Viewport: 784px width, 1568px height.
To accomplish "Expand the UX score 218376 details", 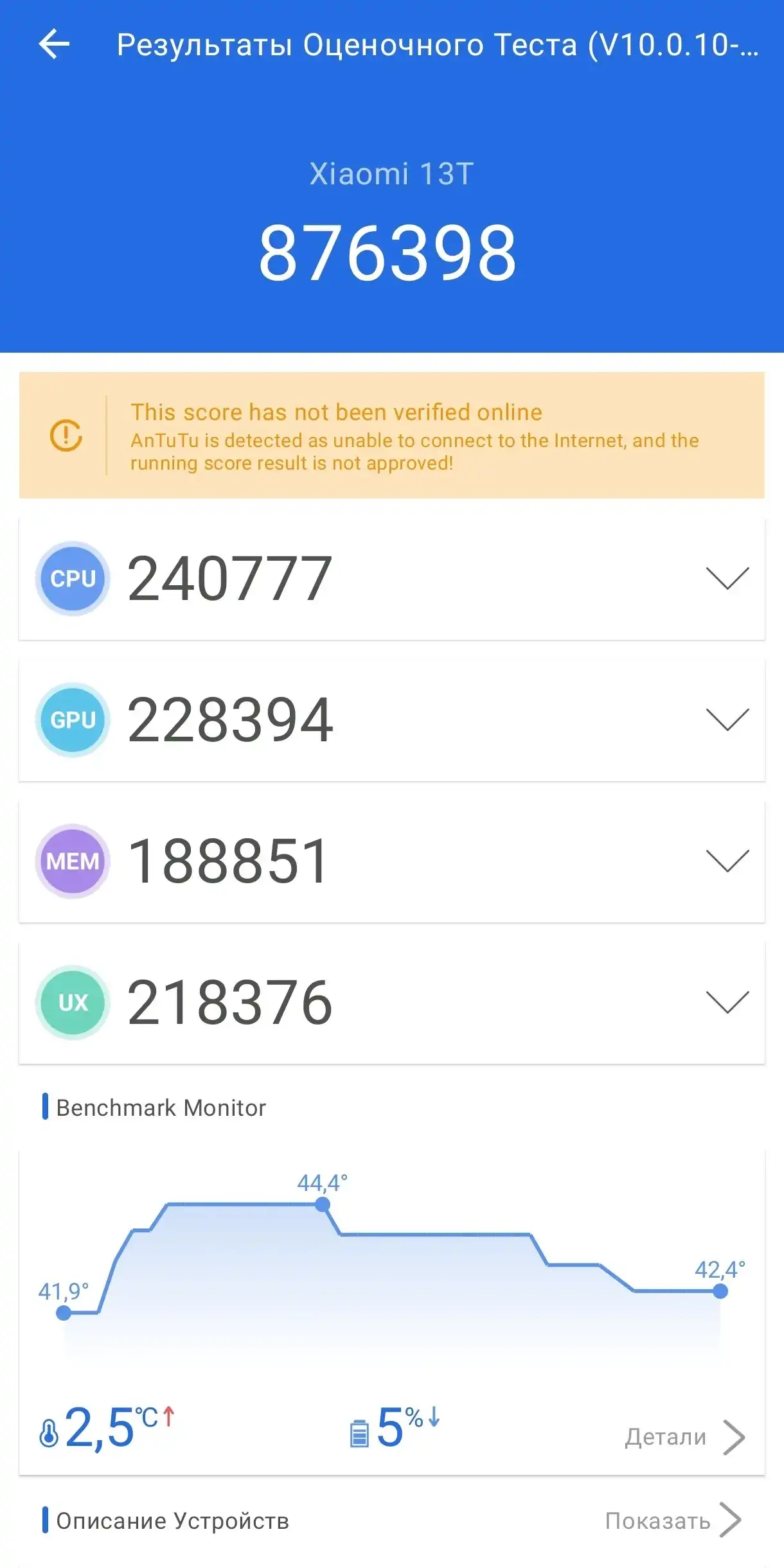I will (x=727, y=1002).
